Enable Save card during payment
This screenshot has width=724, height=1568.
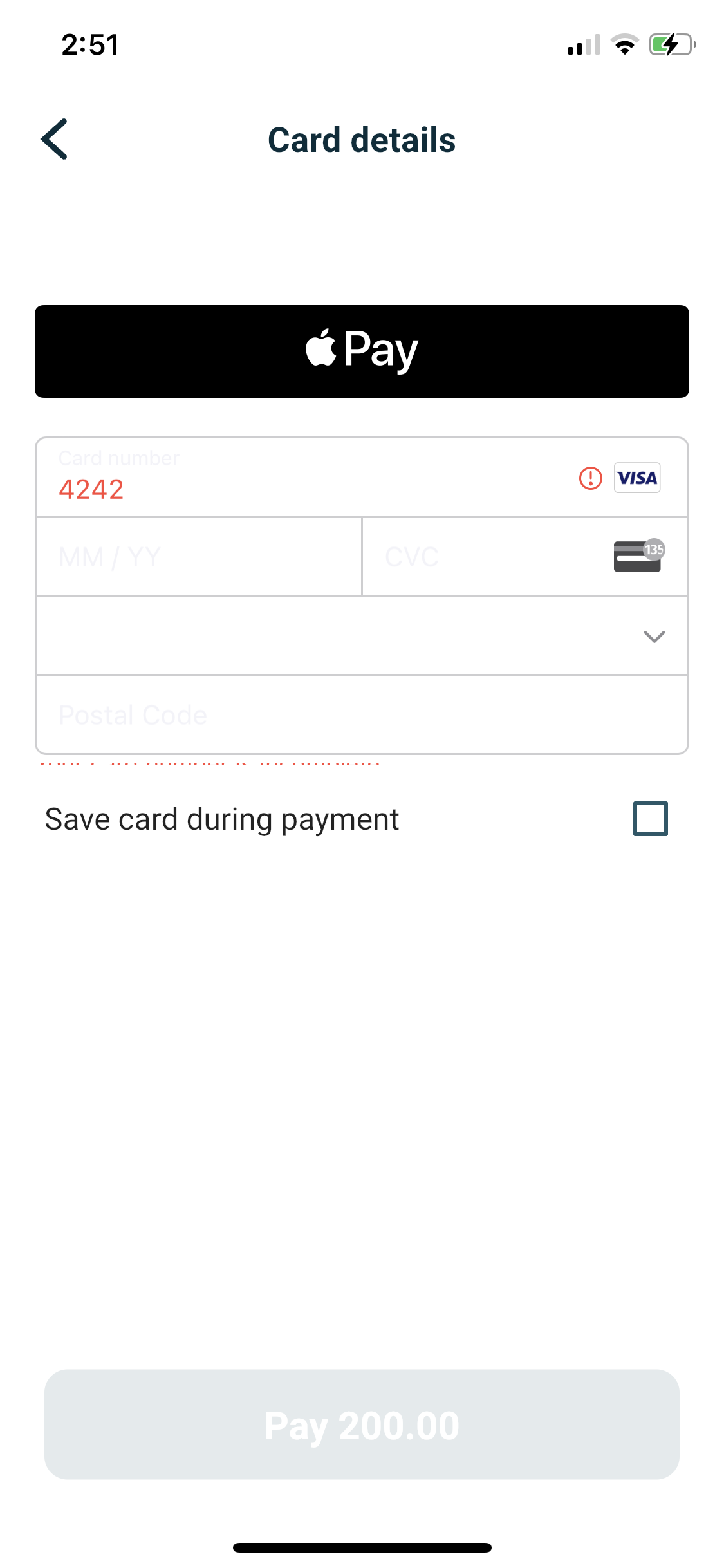pyautogui.click(x=651, y=818)
